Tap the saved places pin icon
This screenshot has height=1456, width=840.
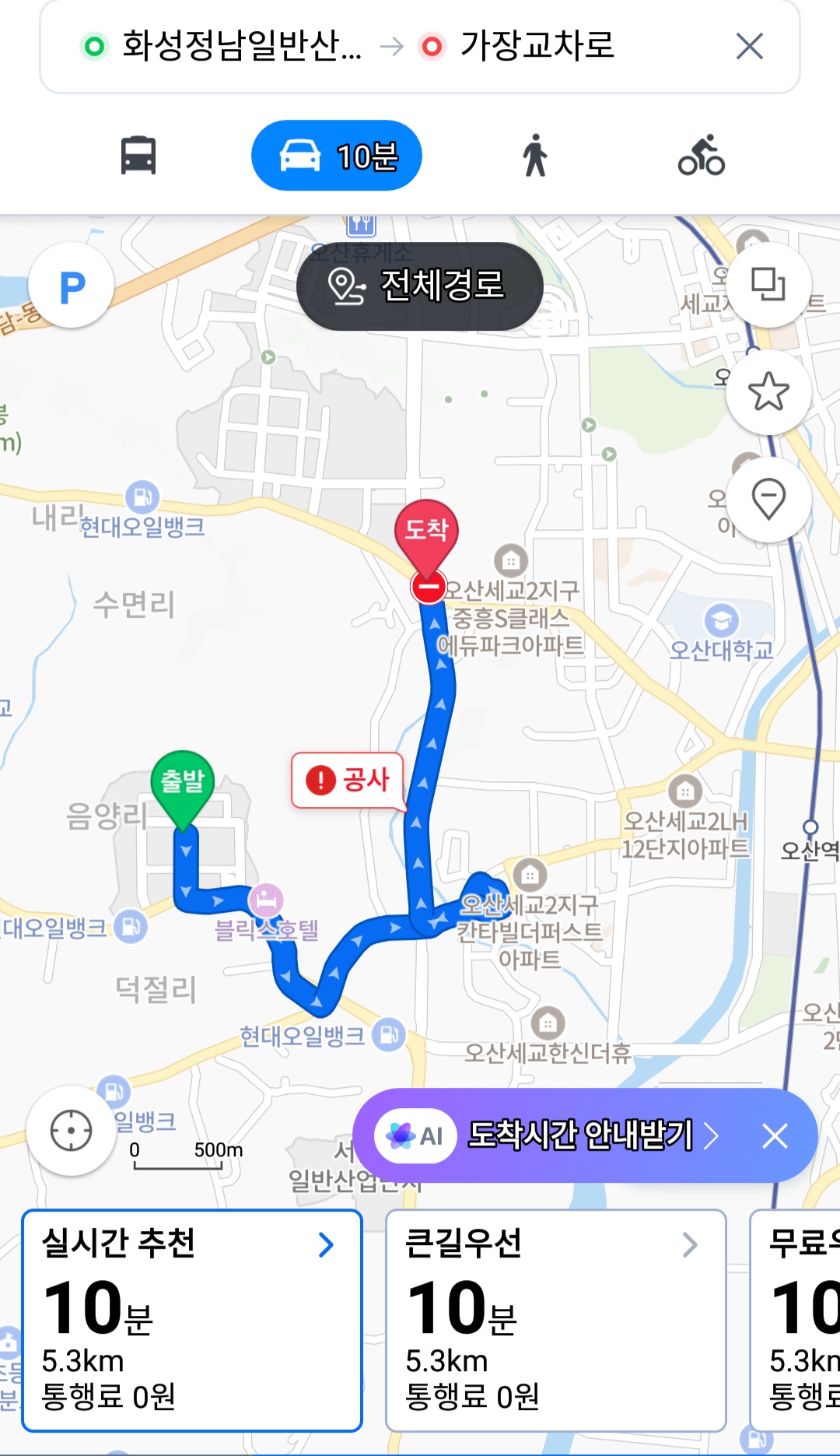click(768, 500)
